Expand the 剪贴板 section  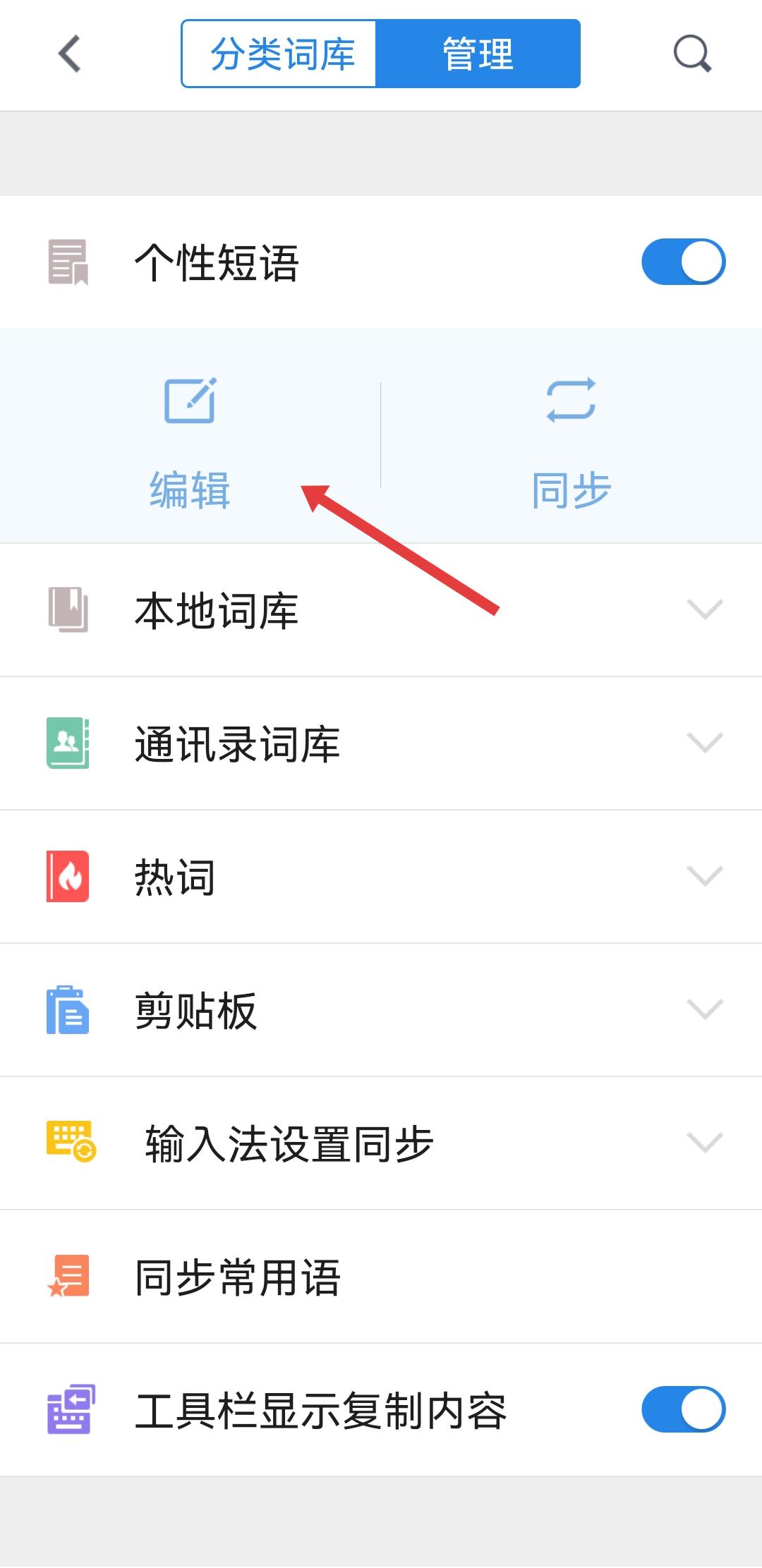click(x=381, y=1010)
